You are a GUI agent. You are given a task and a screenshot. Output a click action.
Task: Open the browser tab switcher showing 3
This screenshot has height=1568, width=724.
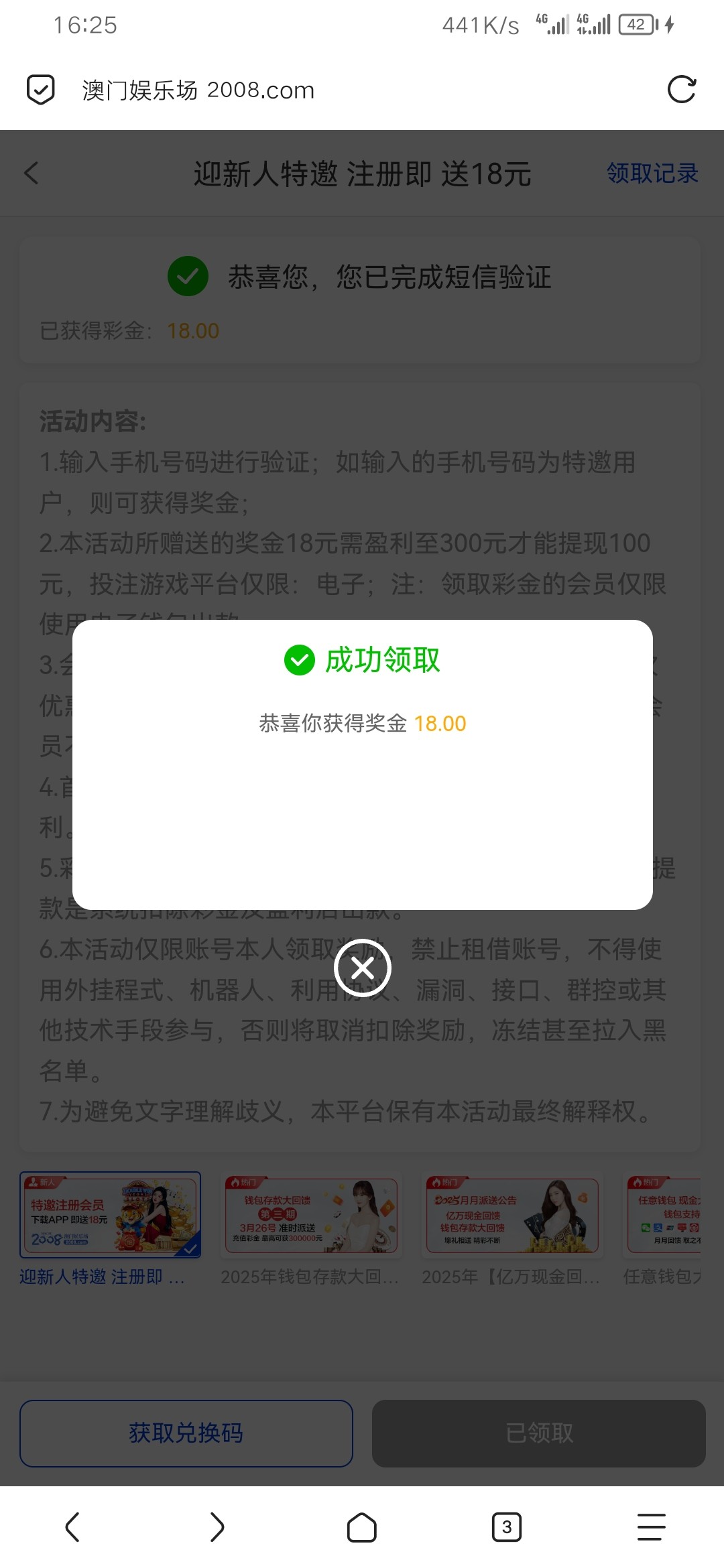pyautogui.click(x=506, y=1527)
